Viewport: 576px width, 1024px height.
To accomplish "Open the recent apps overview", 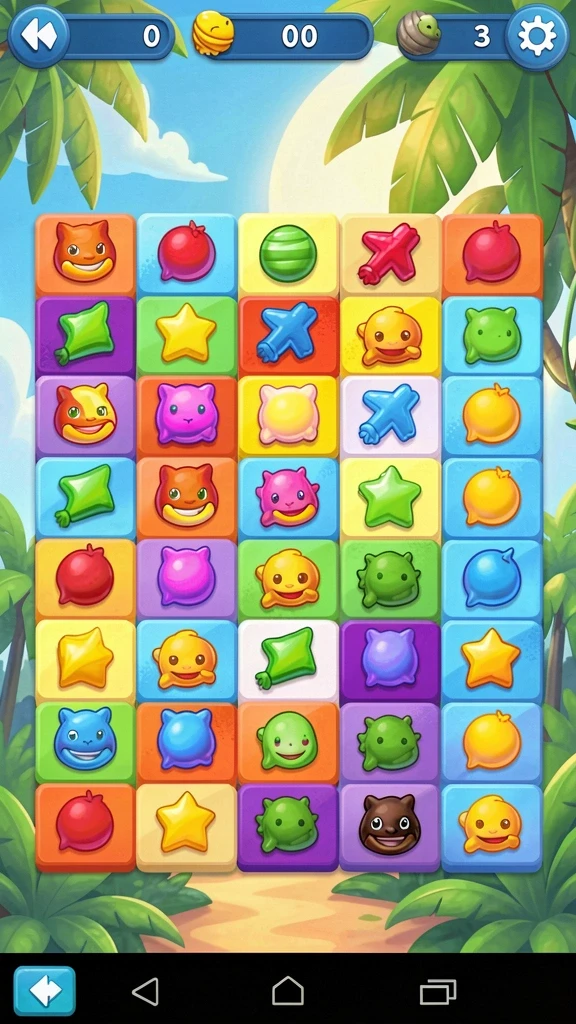I will (438, 991).
